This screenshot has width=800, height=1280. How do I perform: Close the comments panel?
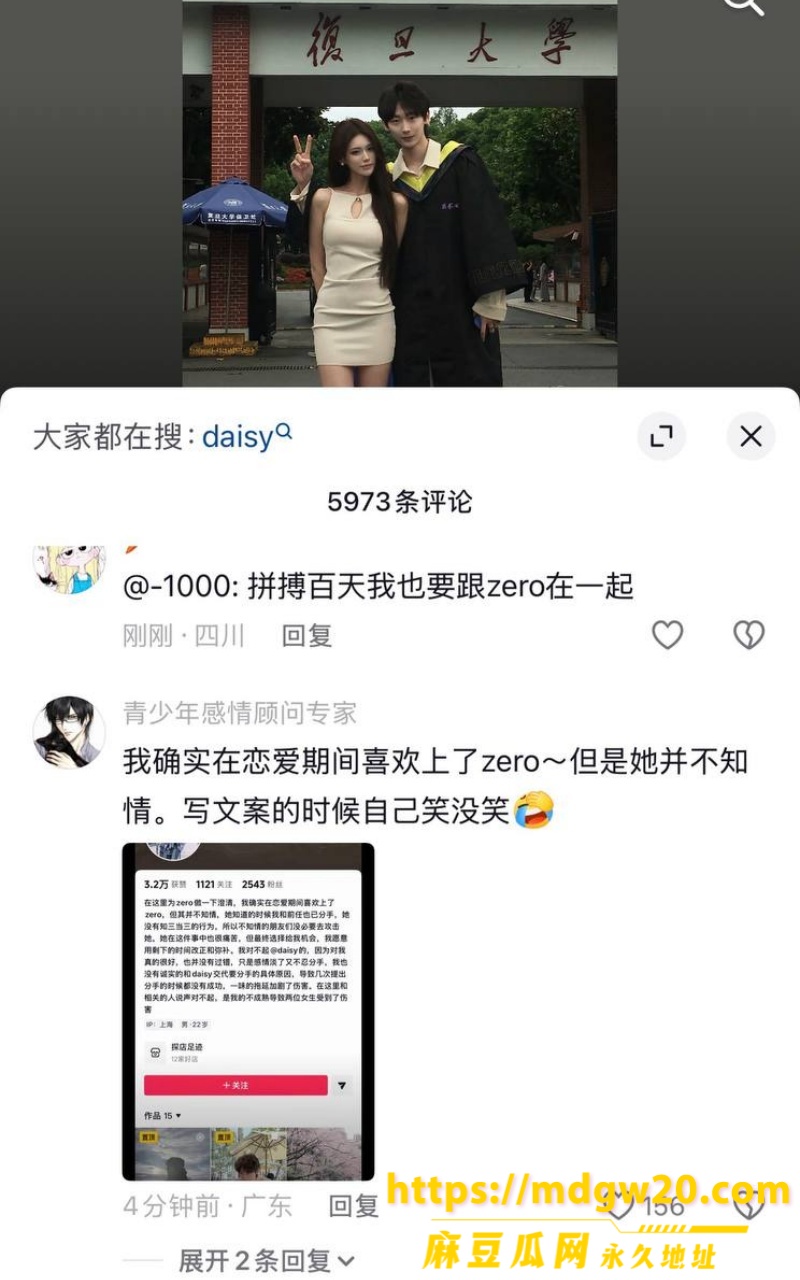pos(750,436)
